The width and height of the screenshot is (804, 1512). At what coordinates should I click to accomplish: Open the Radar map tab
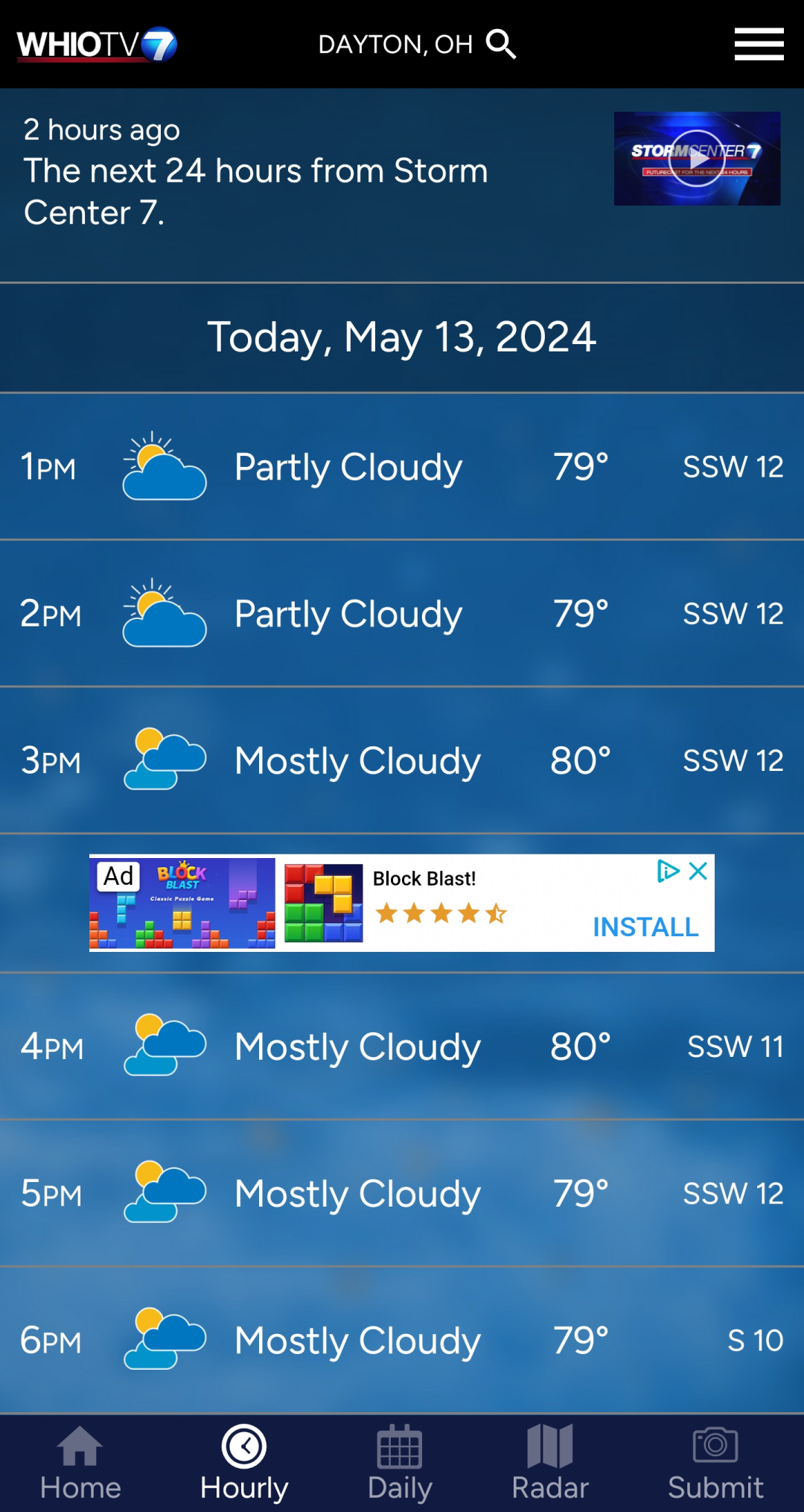[550, 1464]
